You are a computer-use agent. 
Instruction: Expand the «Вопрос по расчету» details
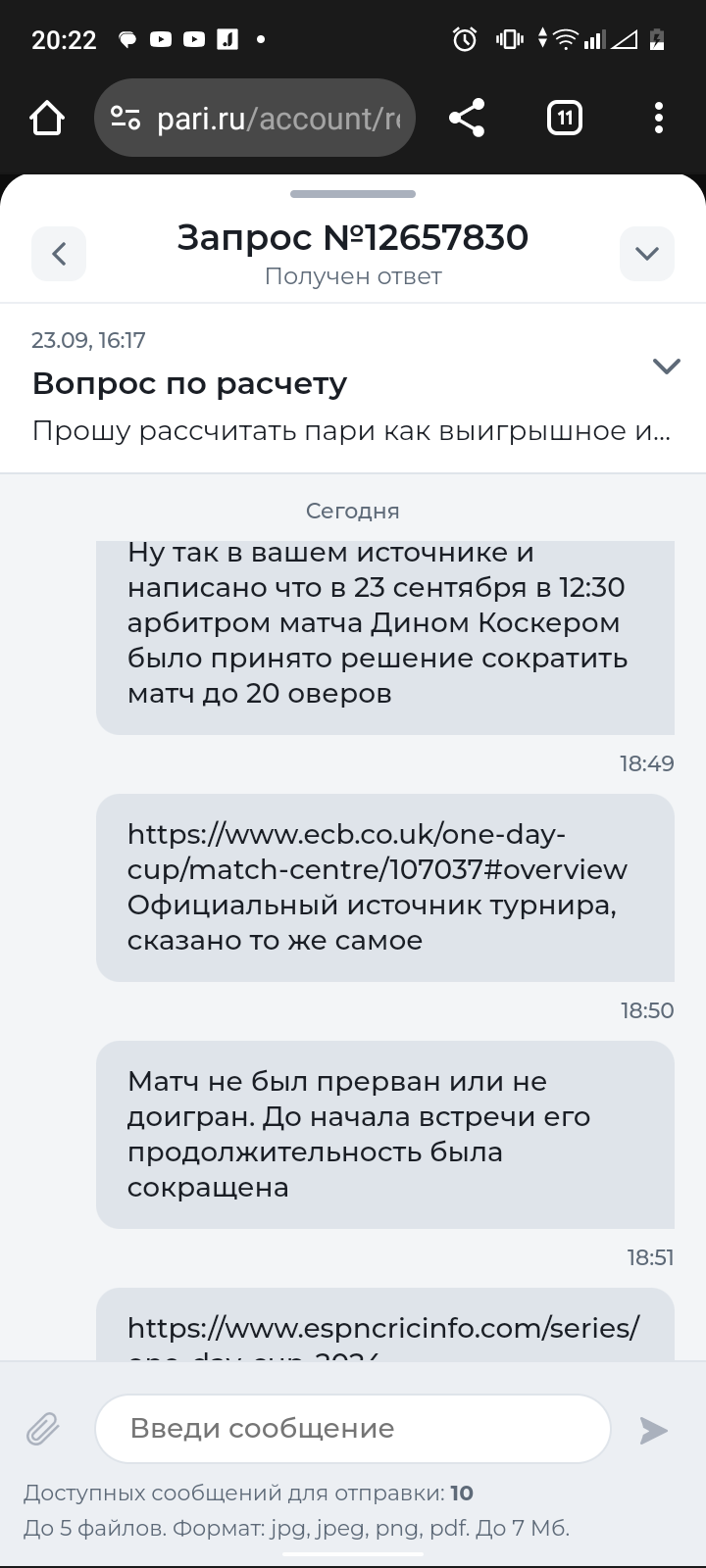(666, 367)
